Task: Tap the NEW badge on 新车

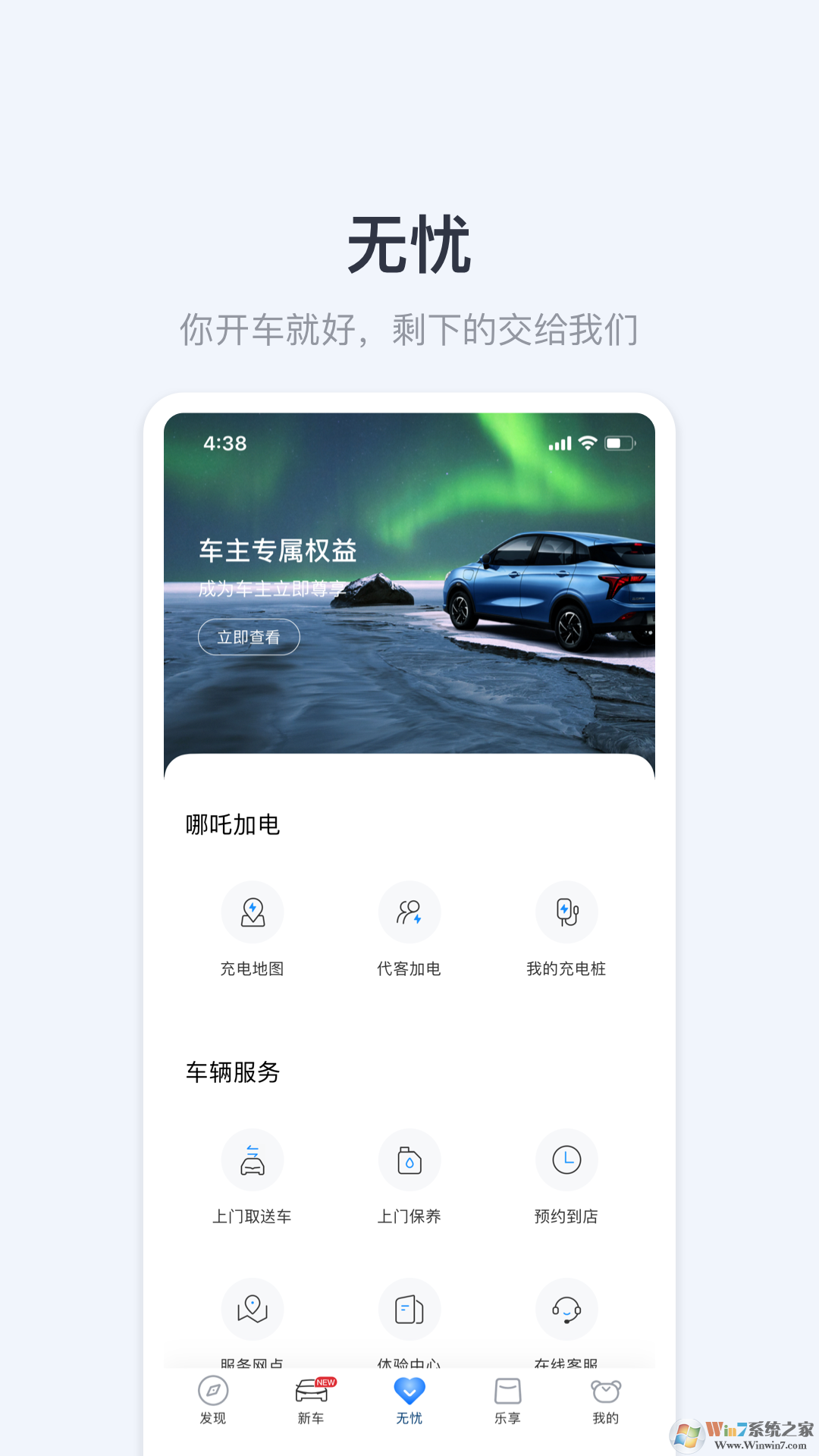Action: (324, 1382)
